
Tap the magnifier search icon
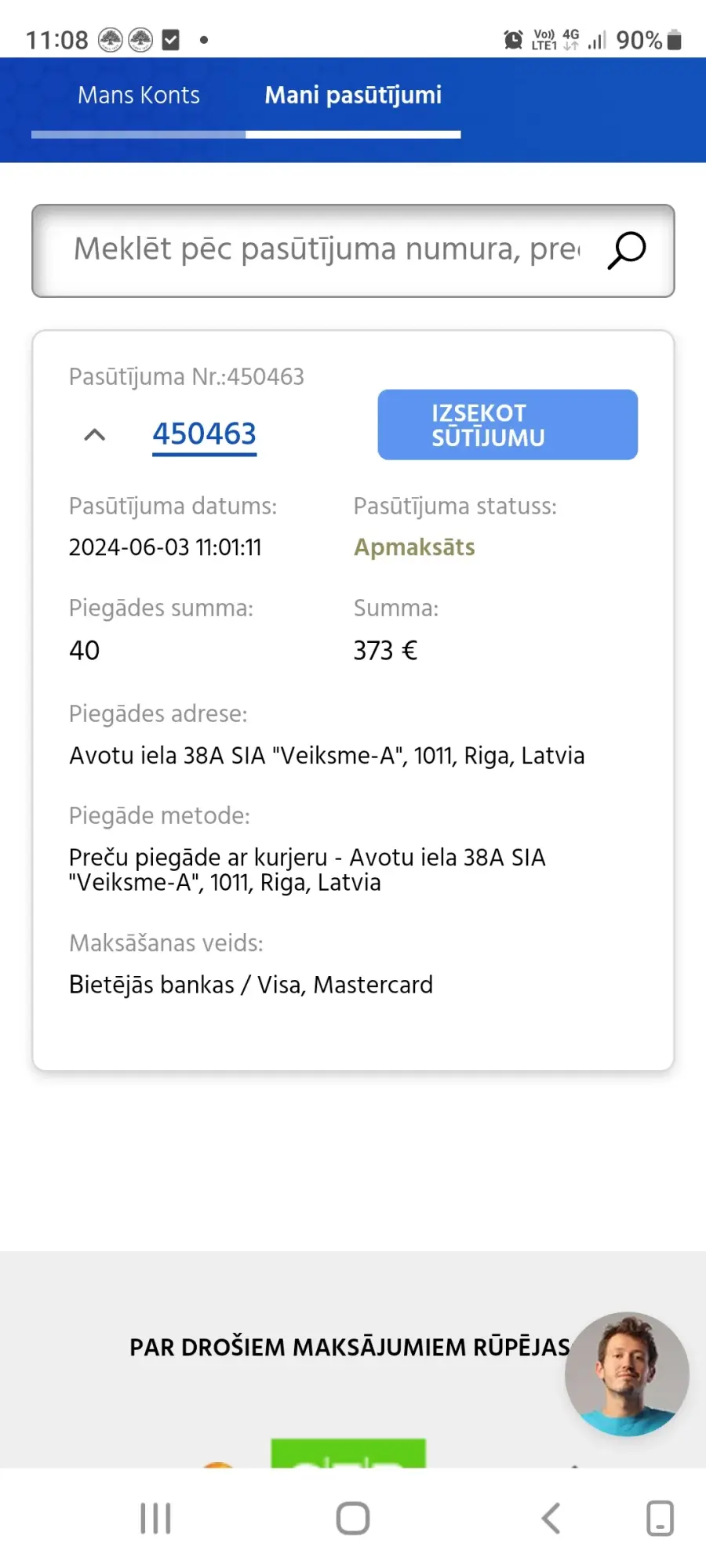click(627, 251)
